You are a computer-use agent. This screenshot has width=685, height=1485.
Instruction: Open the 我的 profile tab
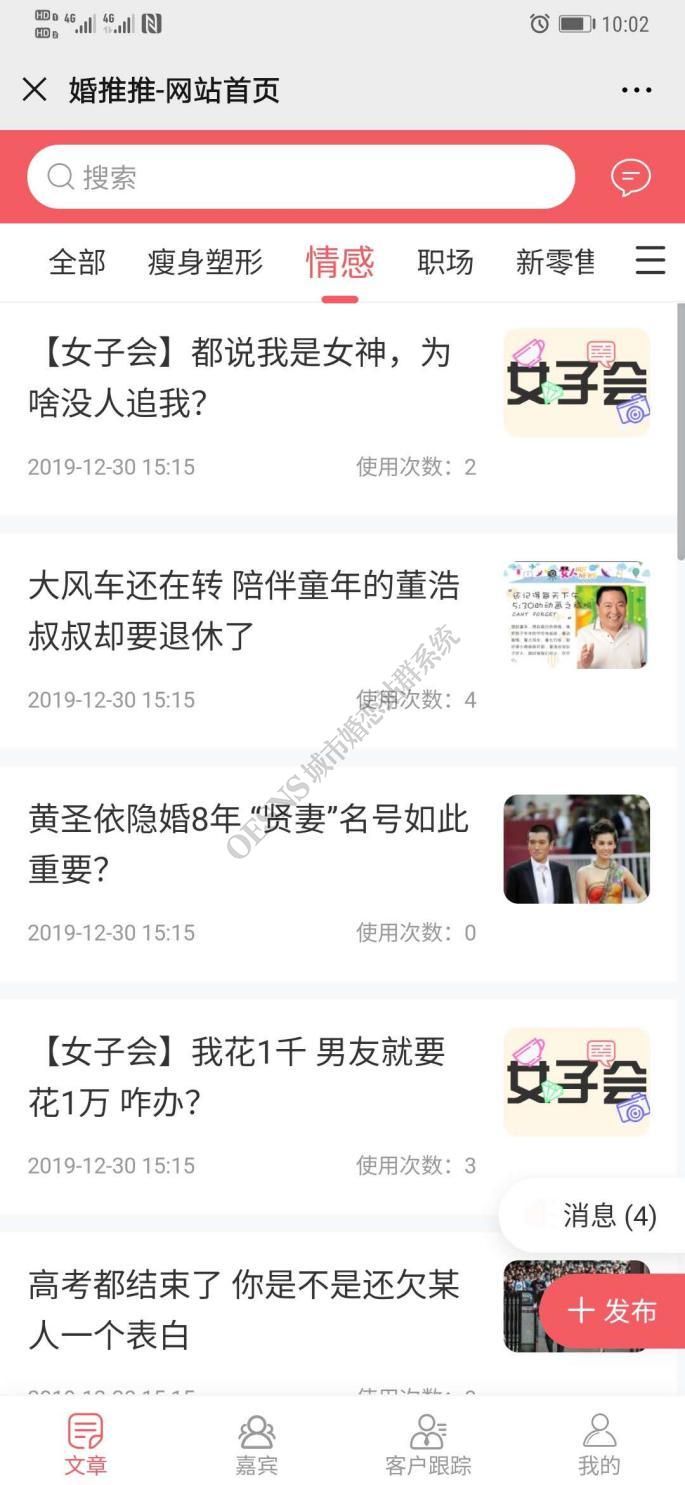599,1445
